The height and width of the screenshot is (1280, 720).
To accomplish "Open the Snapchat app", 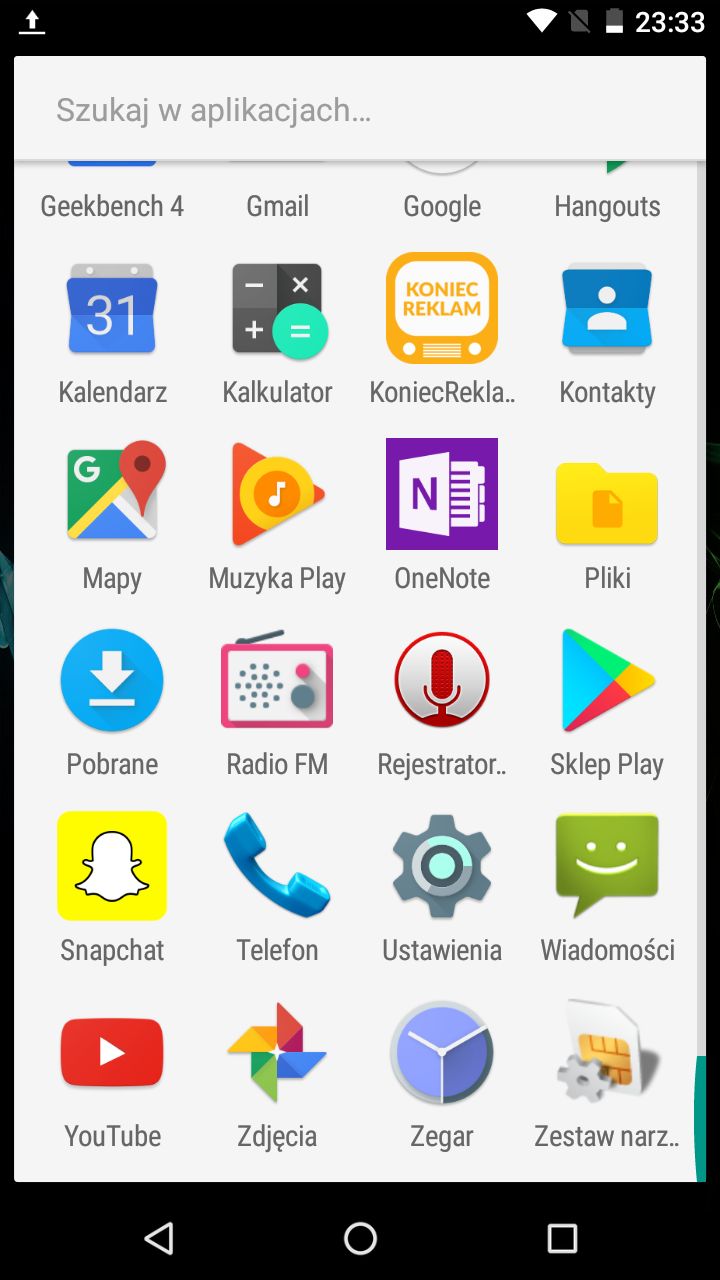I will tap(112, 866).
